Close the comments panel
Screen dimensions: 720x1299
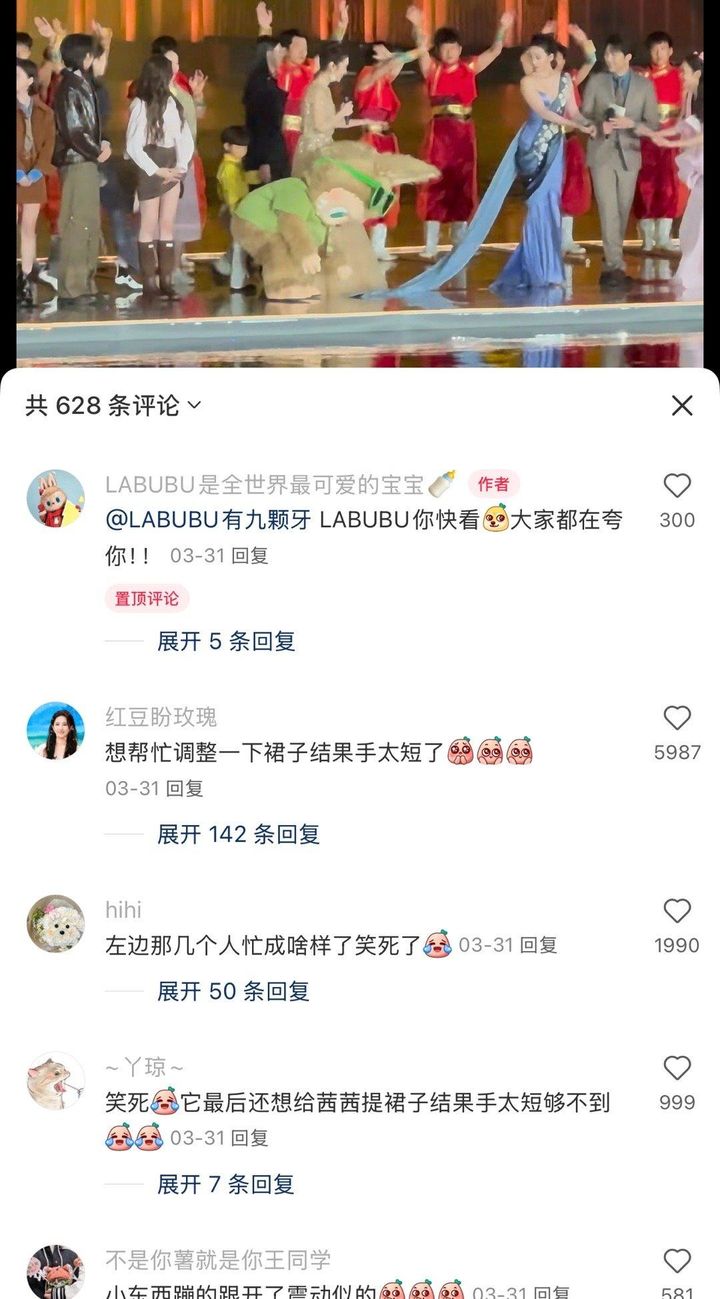click(x=682, y=405)
